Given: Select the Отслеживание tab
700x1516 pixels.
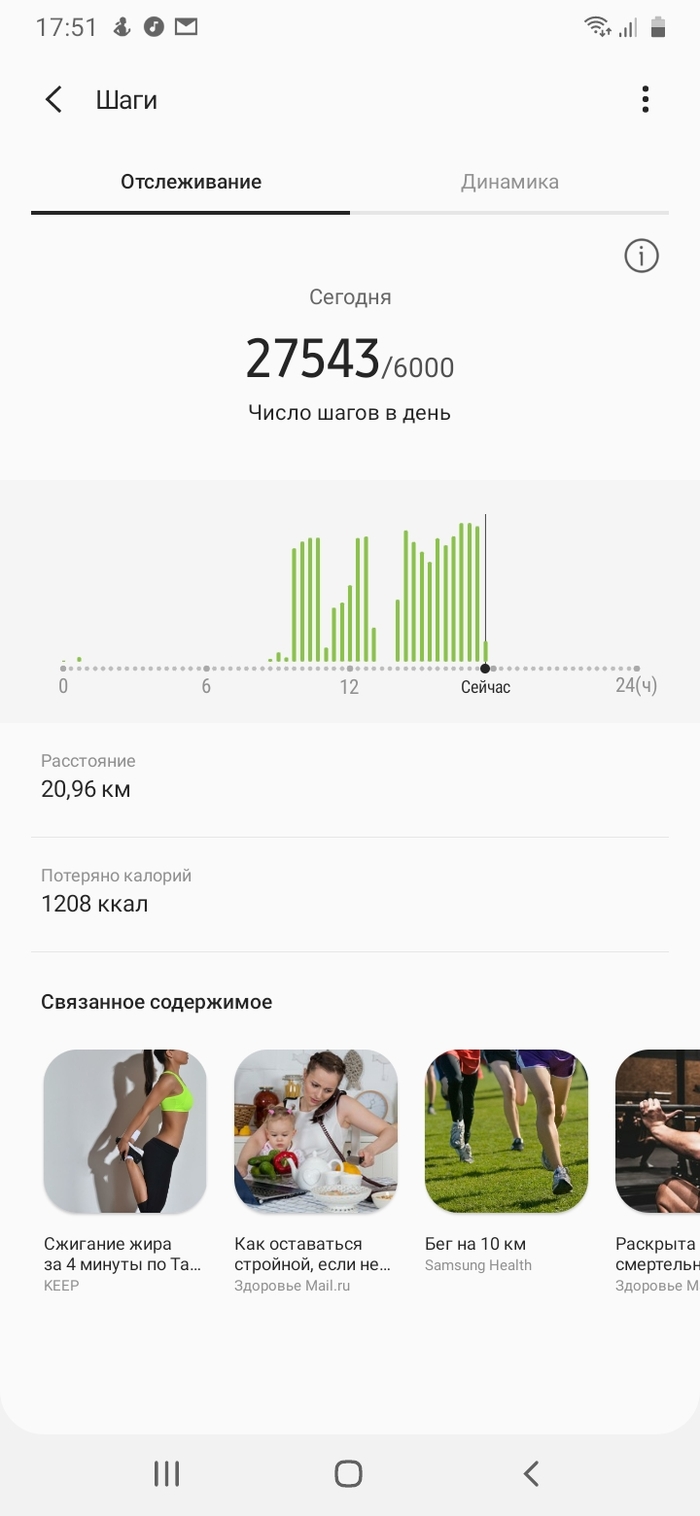Looking at the screenshot, I should (x=191, y=182).
